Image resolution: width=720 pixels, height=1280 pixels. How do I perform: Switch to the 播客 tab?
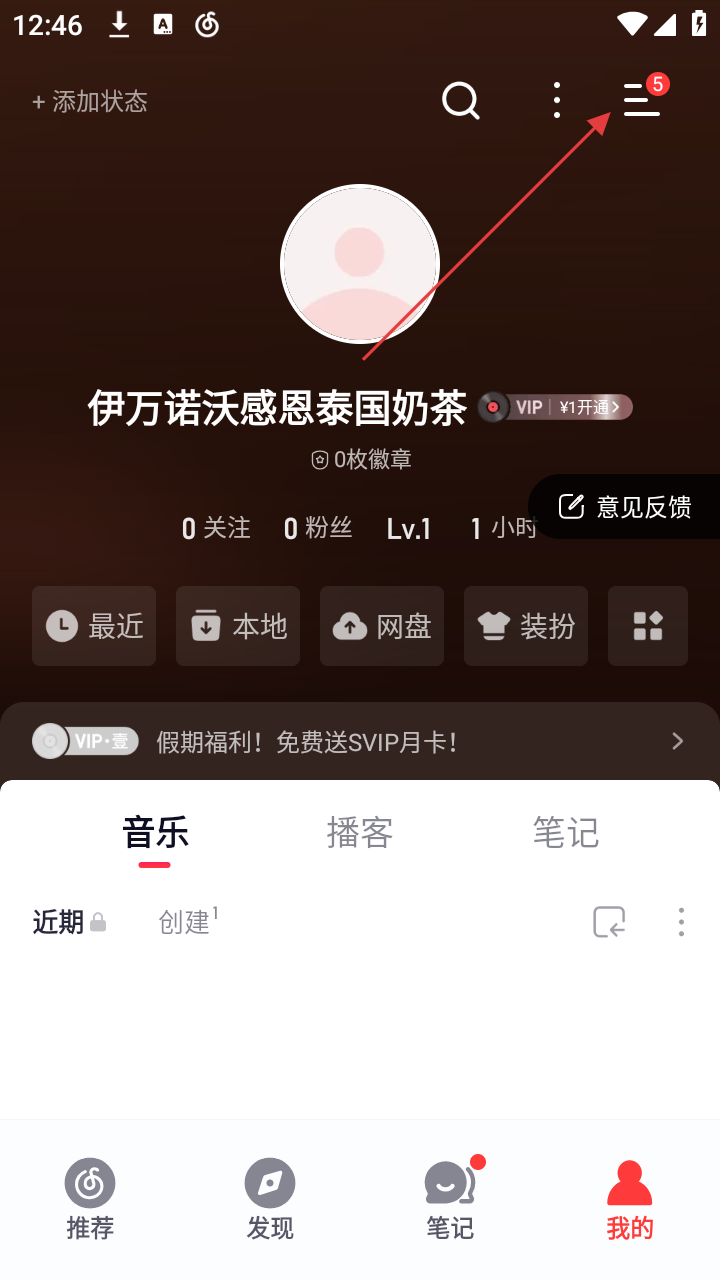360,832
